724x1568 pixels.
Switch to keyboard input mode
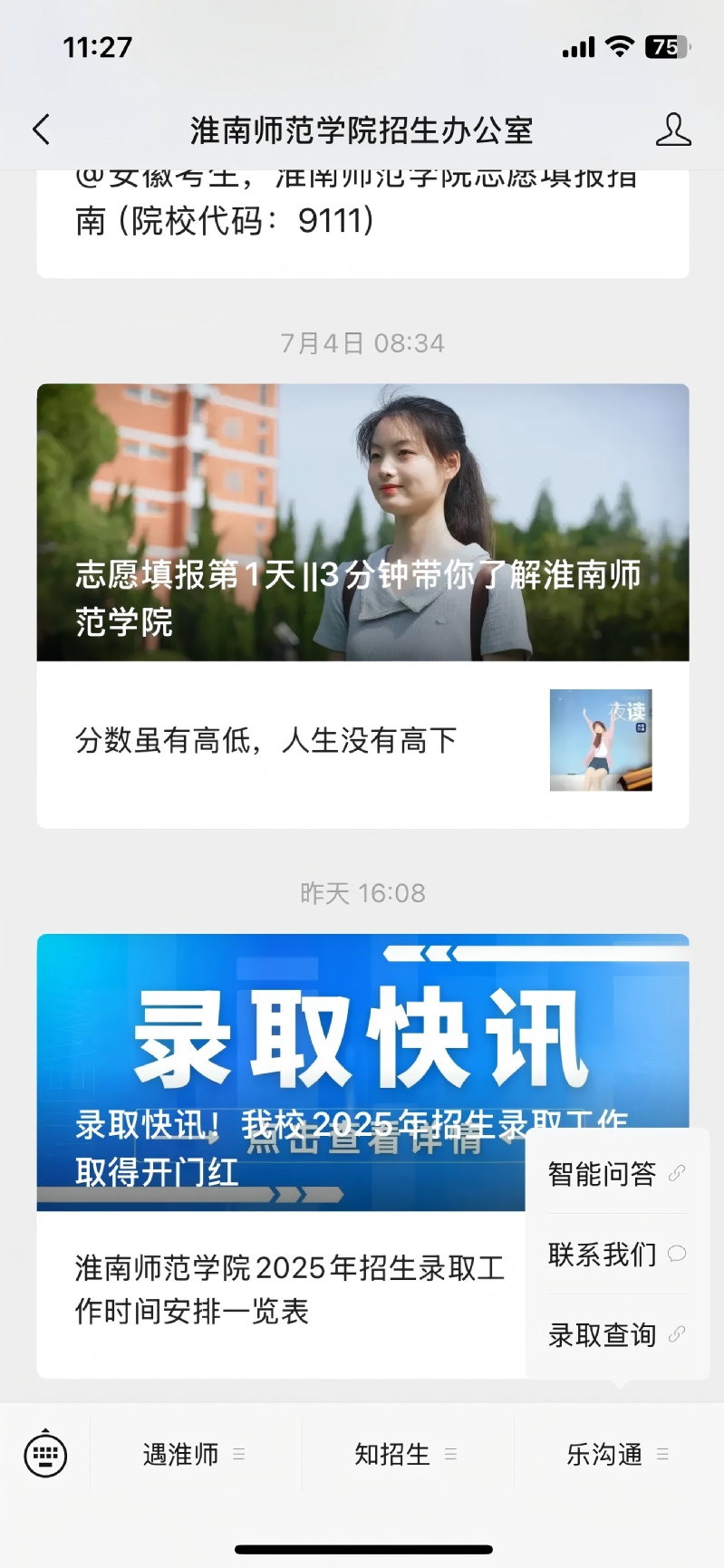(x=45, y=1455)
